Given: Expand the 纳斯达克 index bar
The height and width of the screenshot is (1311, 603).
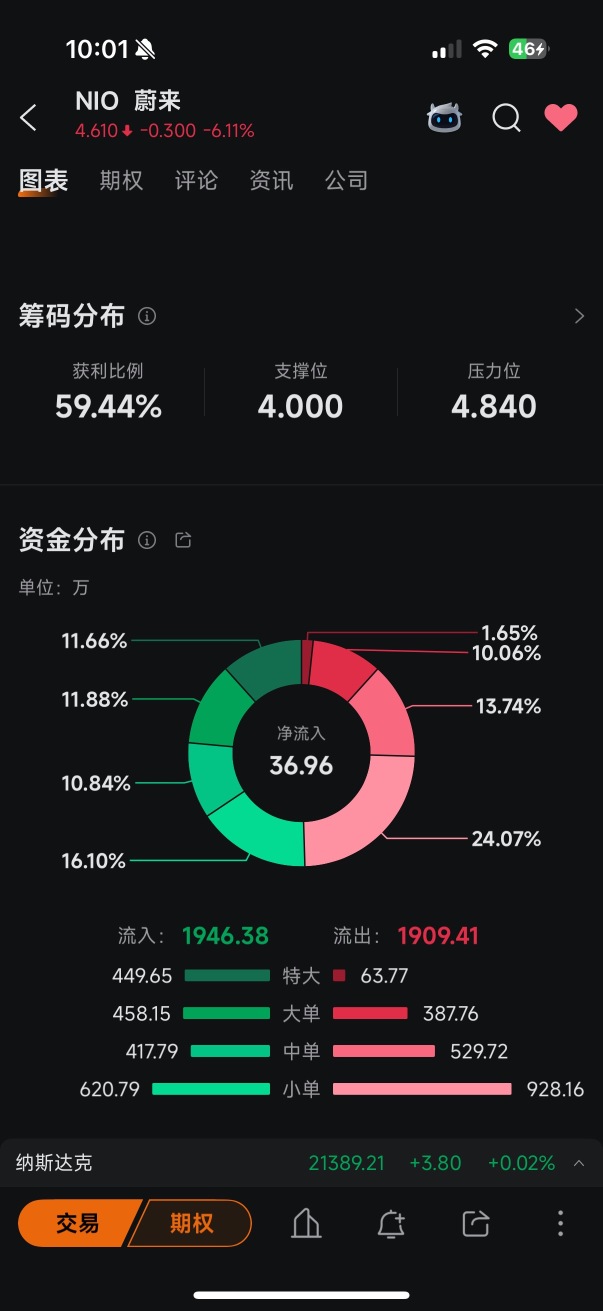Looking at the screenshot, I should 578,1163.
